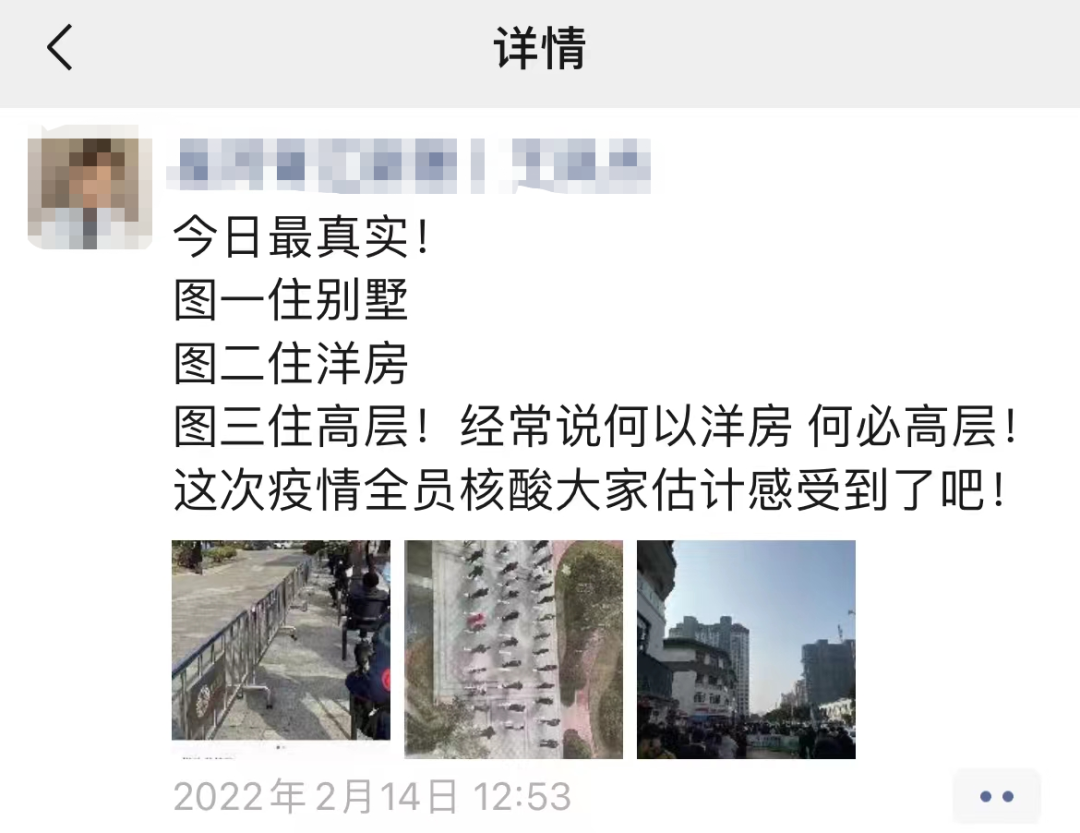
Task: View third photo of high-rise buildings
Action: point(746,648)
